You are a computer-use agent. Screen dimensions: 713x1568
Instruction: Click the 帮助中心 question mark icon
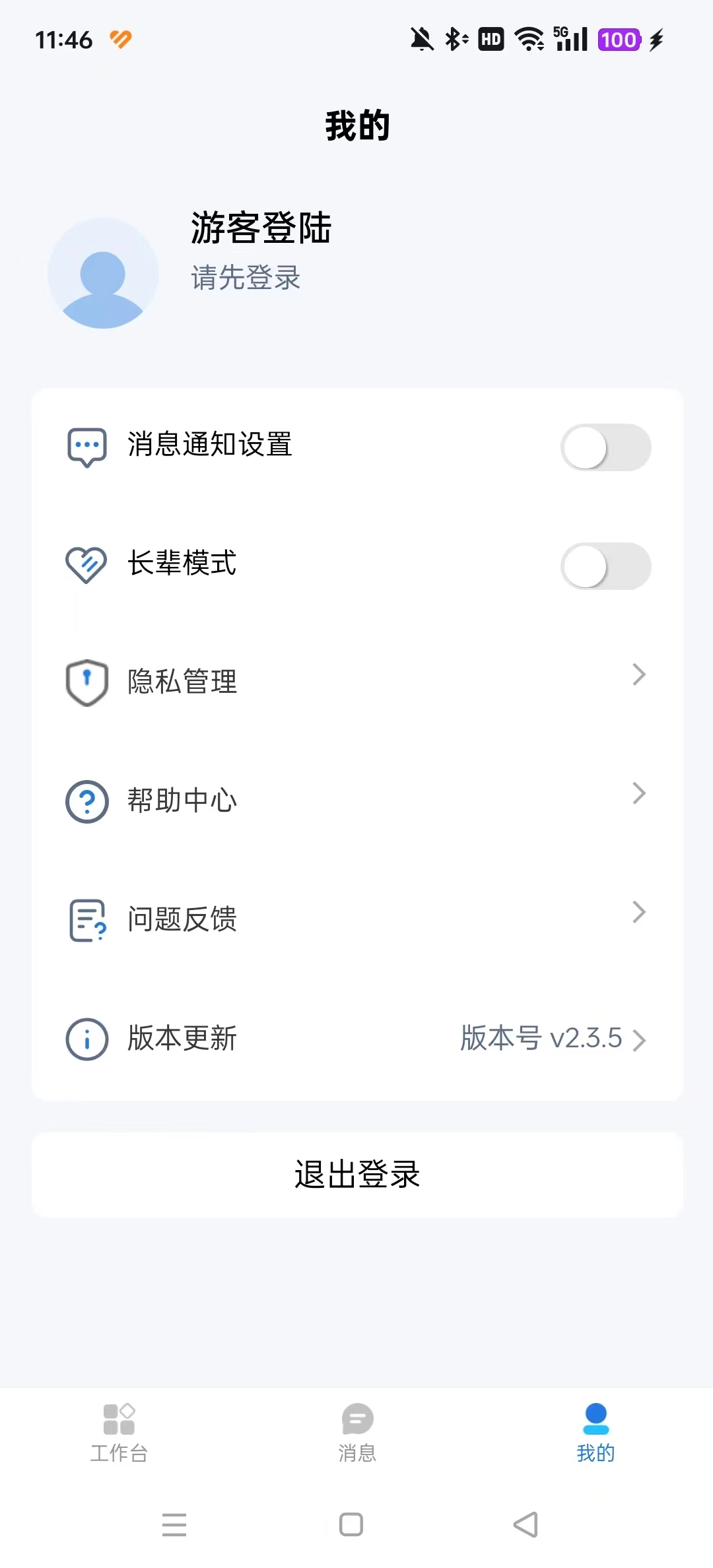click(x=86, y=801)
